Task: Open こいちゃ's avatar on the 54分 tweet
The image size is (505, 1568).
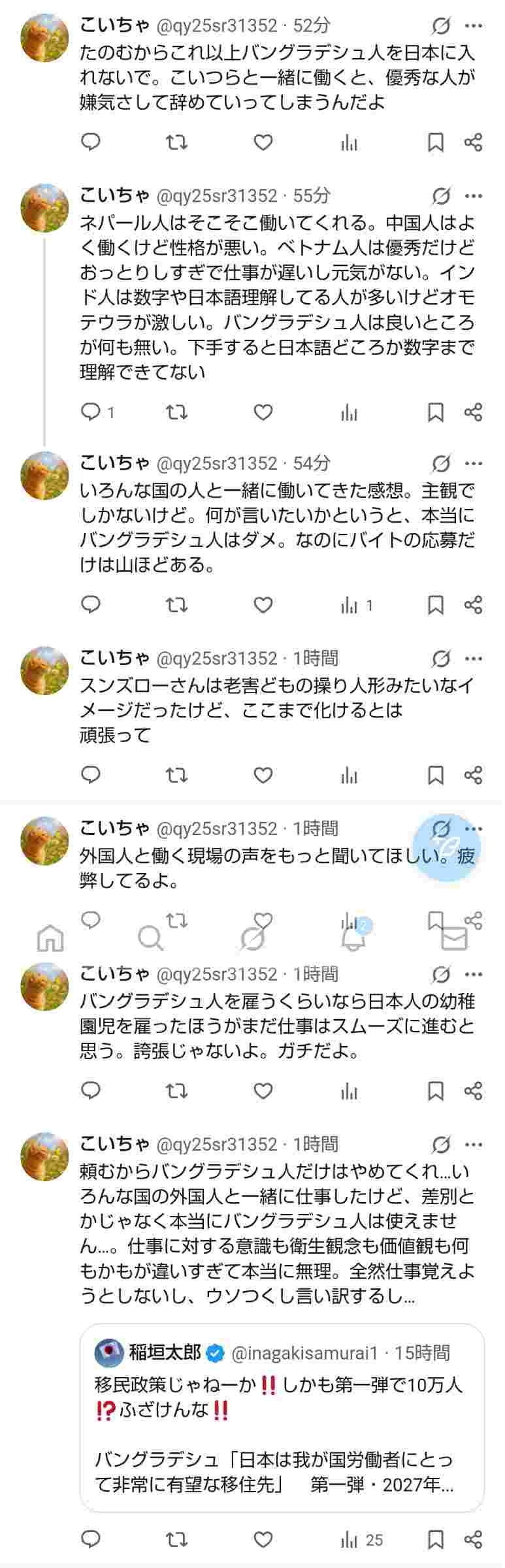Action: [x=45, y=476]
